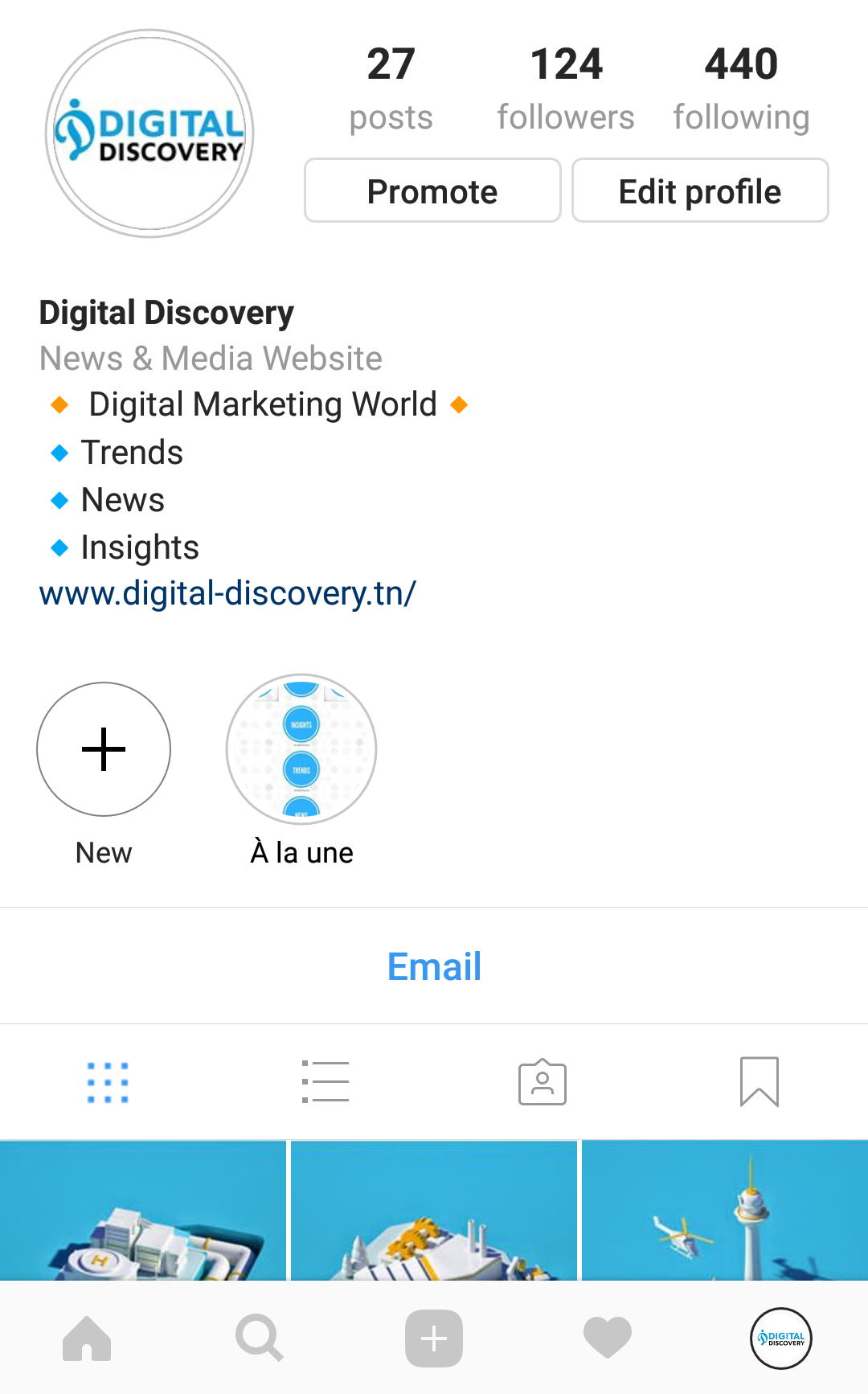
Task: Open the search and explore tab
Action: [260, 1339]
